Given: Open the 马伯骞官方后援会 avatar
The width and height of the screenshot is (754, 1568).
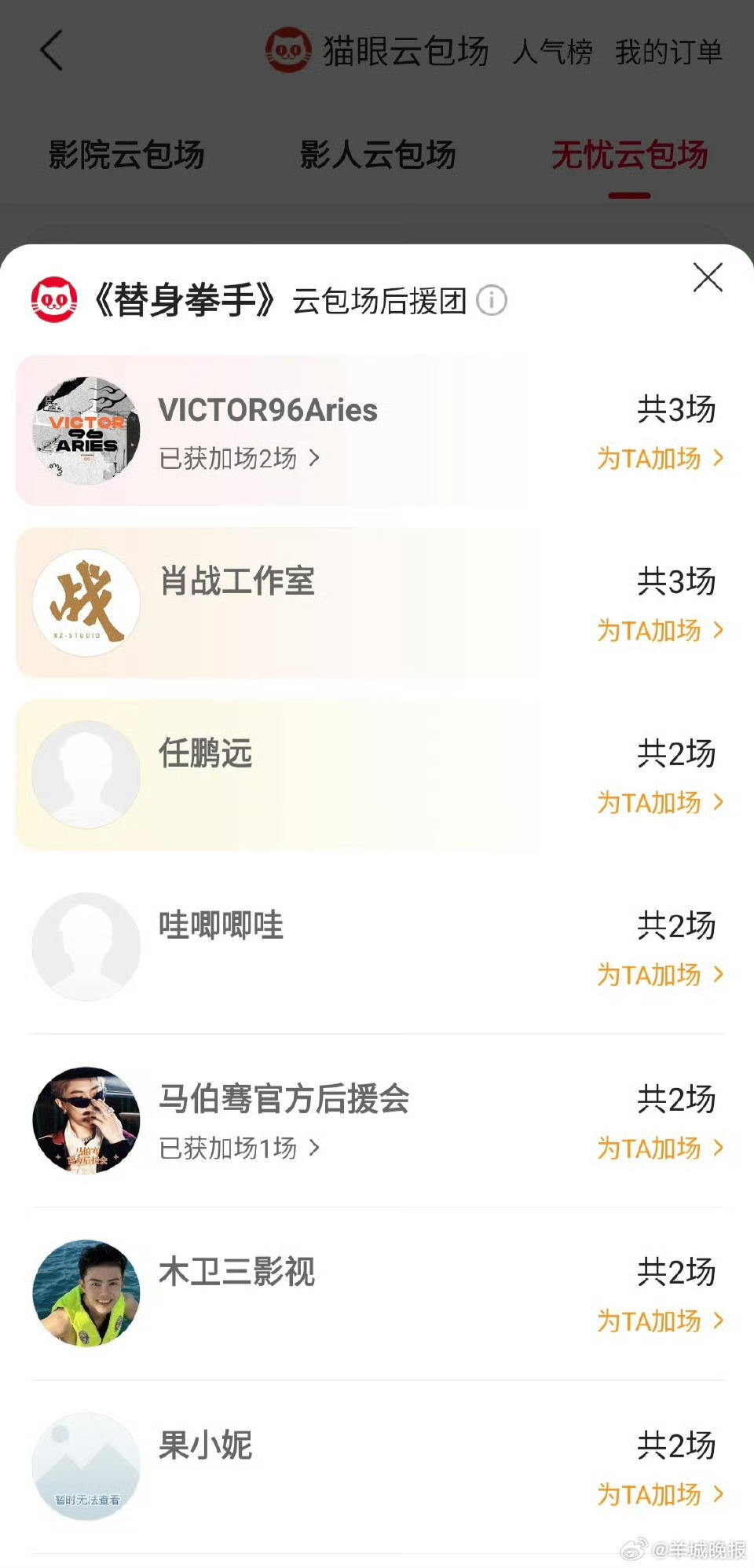Looking at the screenshot, I should [86, 1121].
